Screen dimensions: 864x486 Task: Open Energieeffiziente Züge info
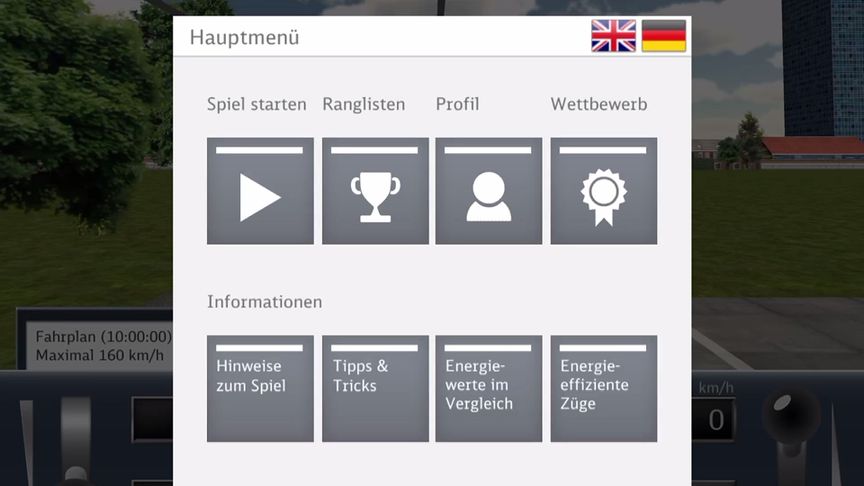pos(604,388)
